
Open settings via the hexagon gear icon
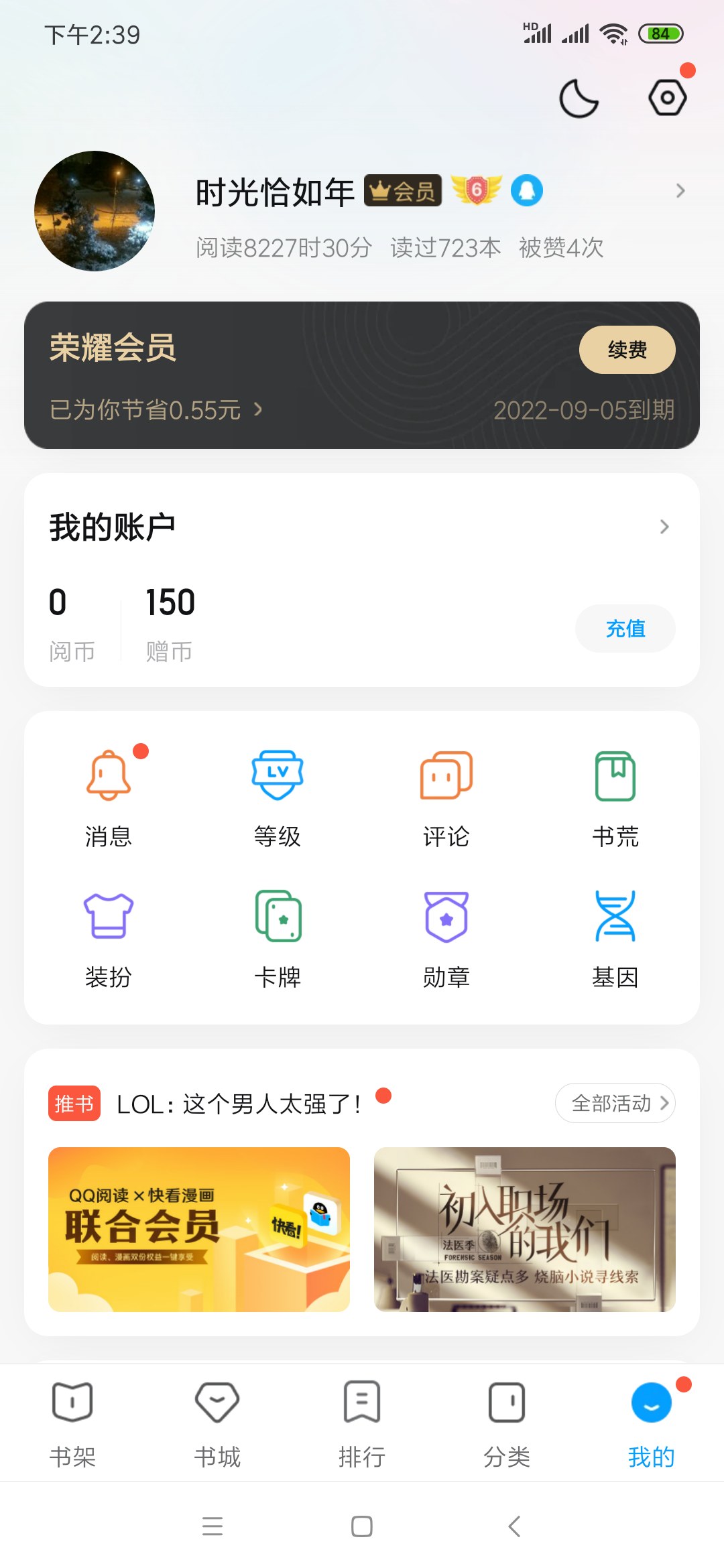(667, 98)
